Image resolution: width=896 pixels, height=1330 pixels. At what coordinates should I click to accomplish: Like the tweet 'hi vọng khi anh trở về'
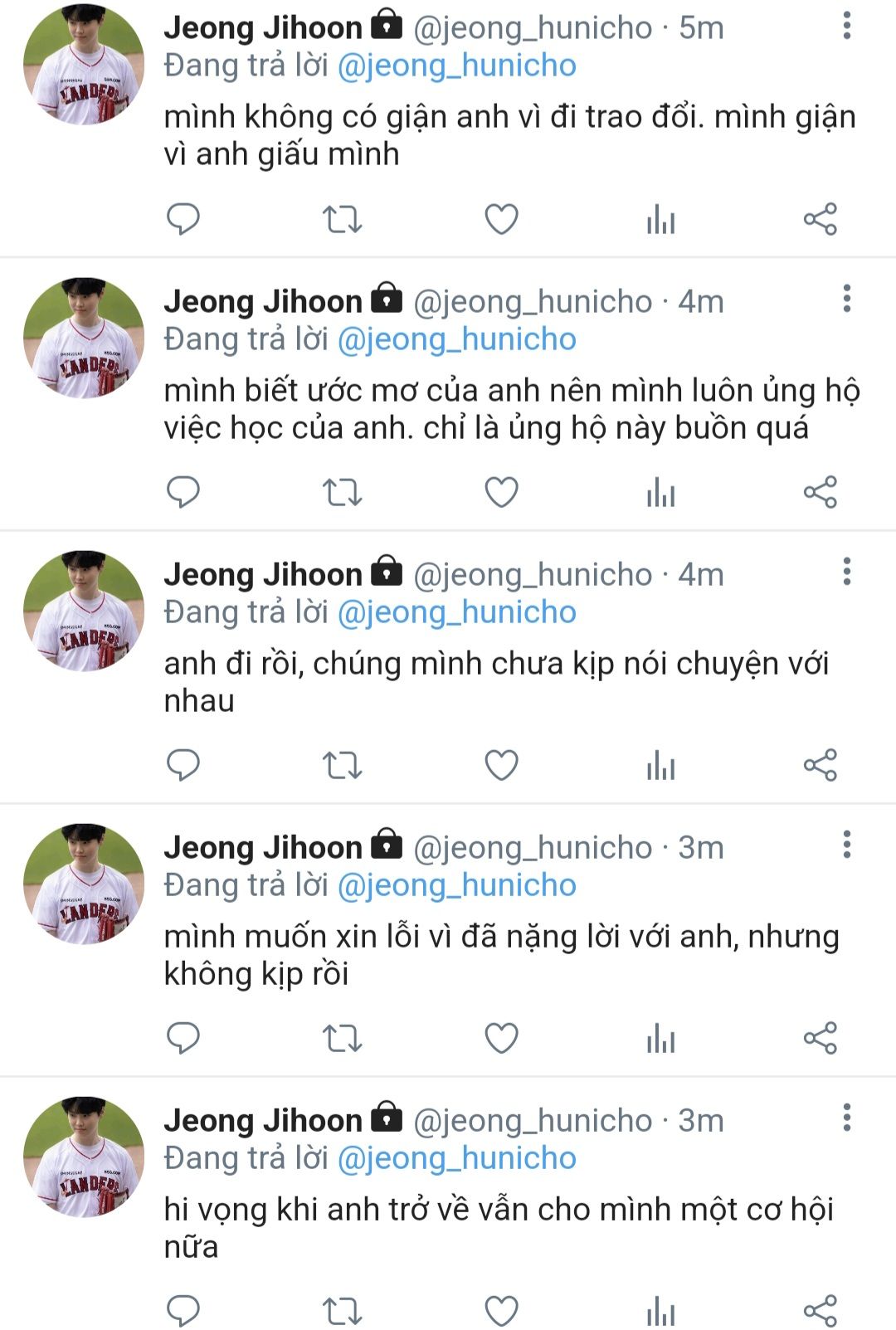tap(501, 1311)
